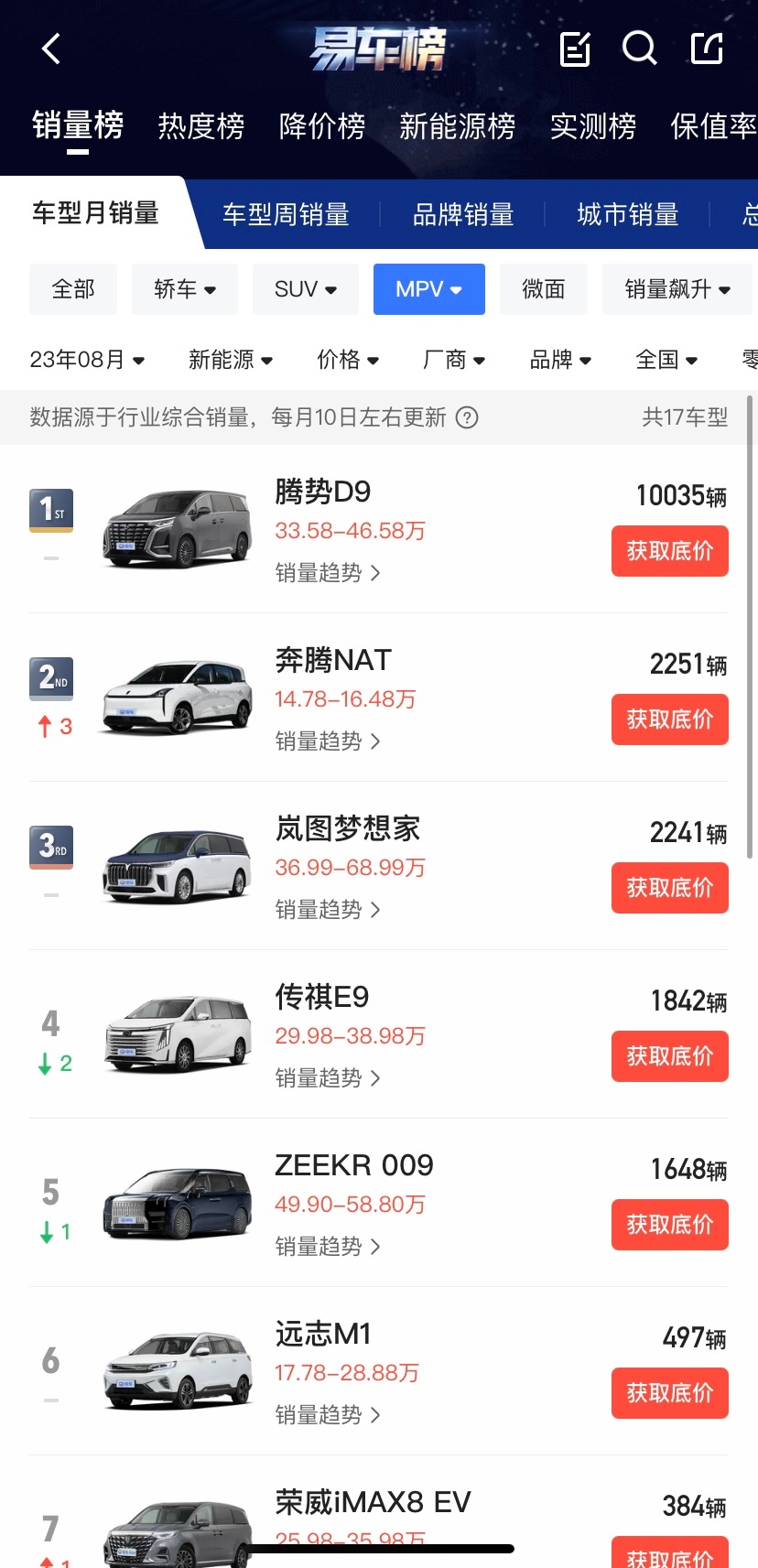
Task: Tap the share icon in header
Action: pyautogui.click(x=707, y=49)
